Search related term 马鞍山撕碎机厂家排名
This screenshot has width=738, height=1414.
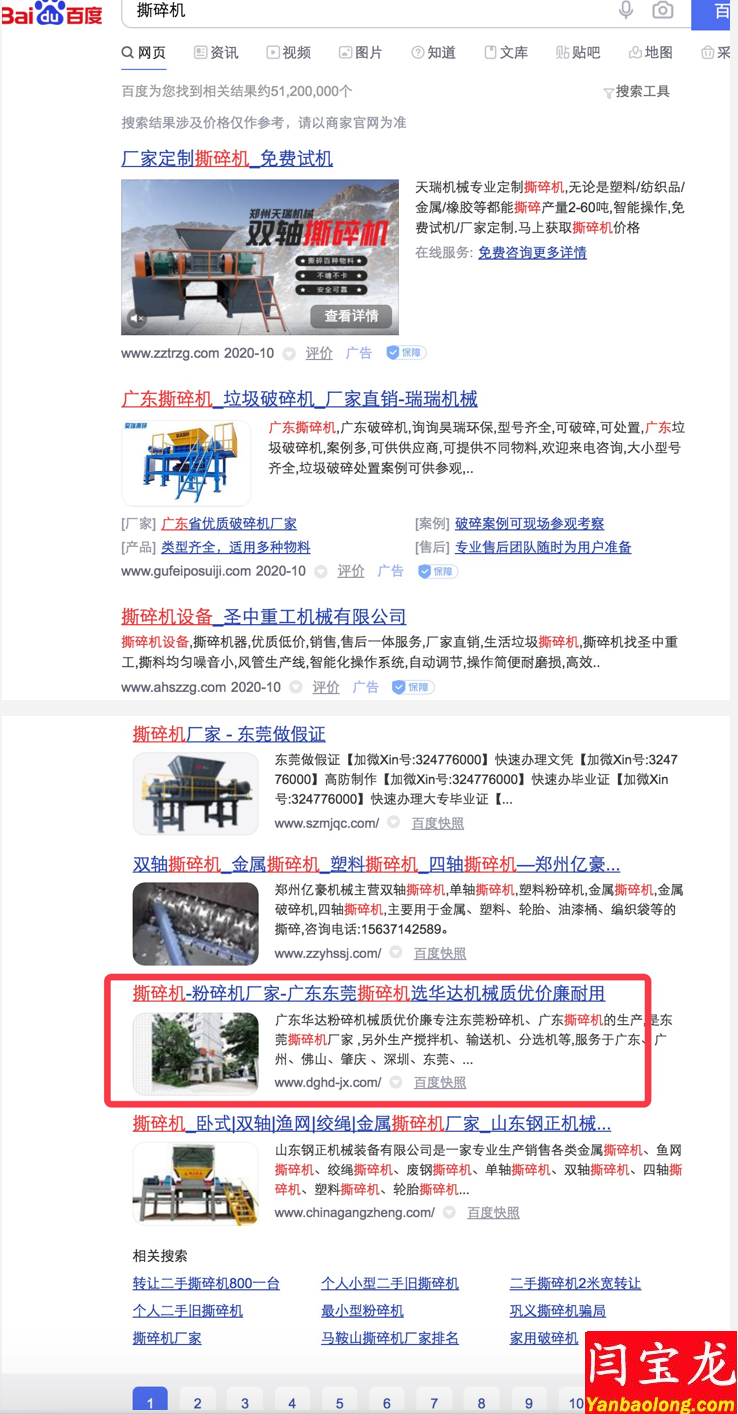[x=389, y=1337]
